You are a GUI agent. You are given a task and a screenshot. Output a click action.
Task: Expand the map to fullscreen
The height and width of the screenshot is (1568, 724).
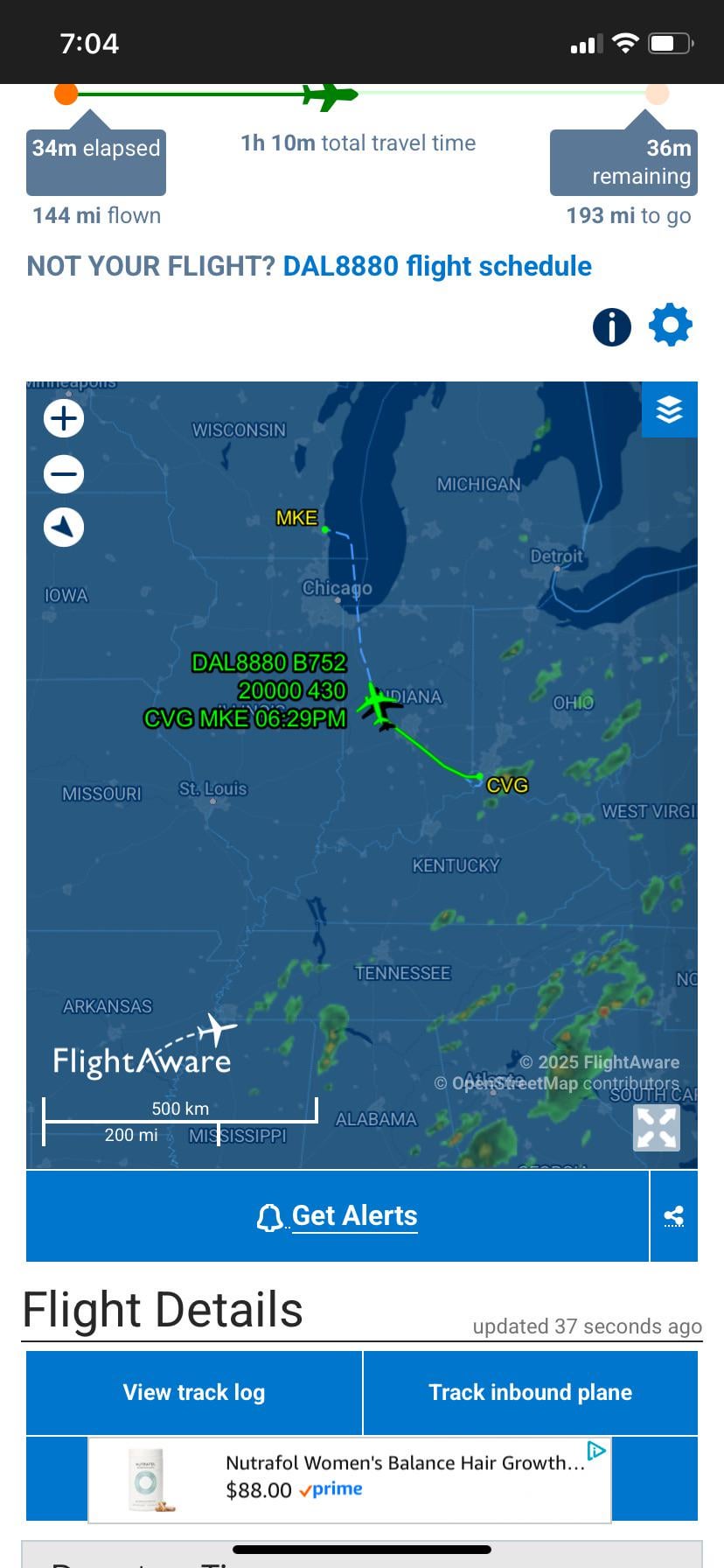coord(656,1127)
